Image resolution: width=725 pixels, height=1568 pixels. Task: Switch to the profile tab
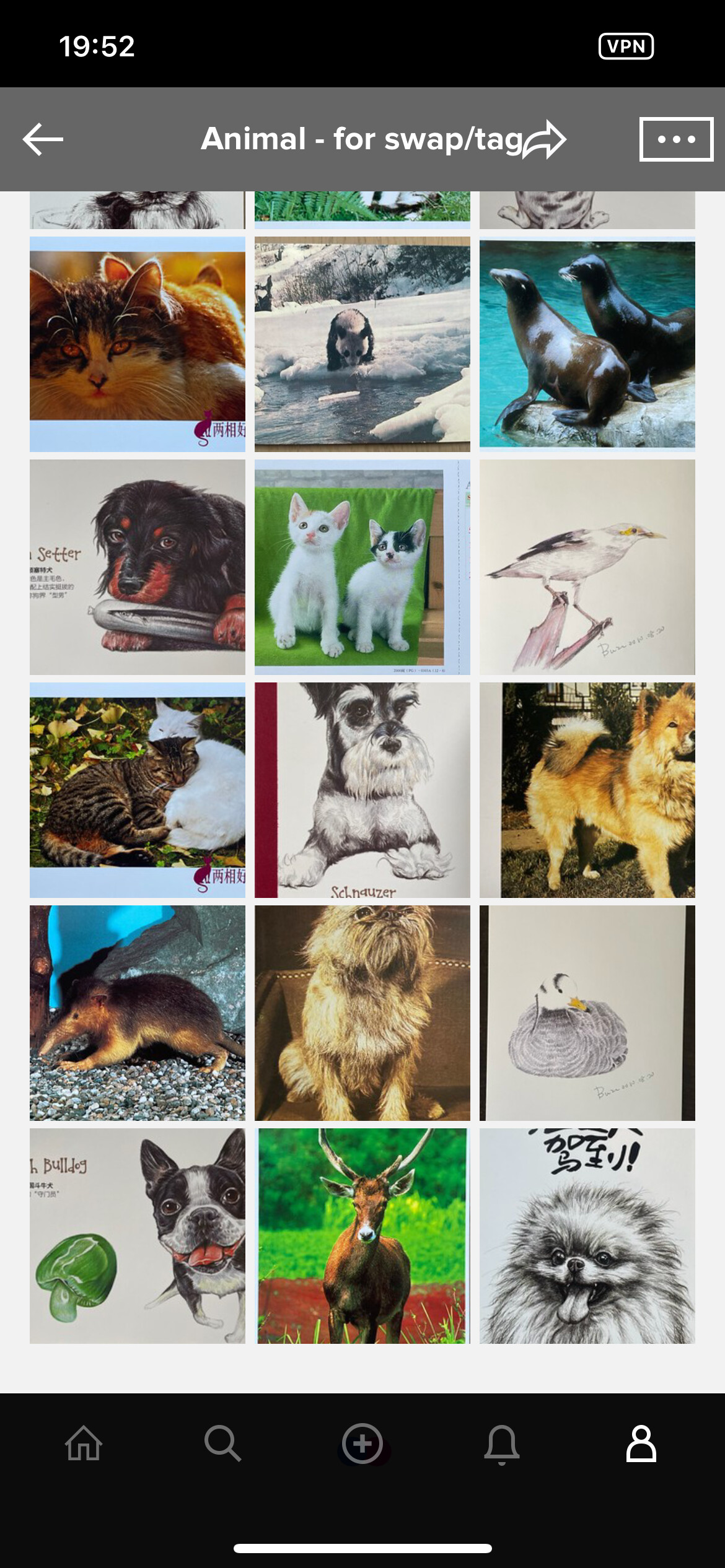[x=641, y=1443]
